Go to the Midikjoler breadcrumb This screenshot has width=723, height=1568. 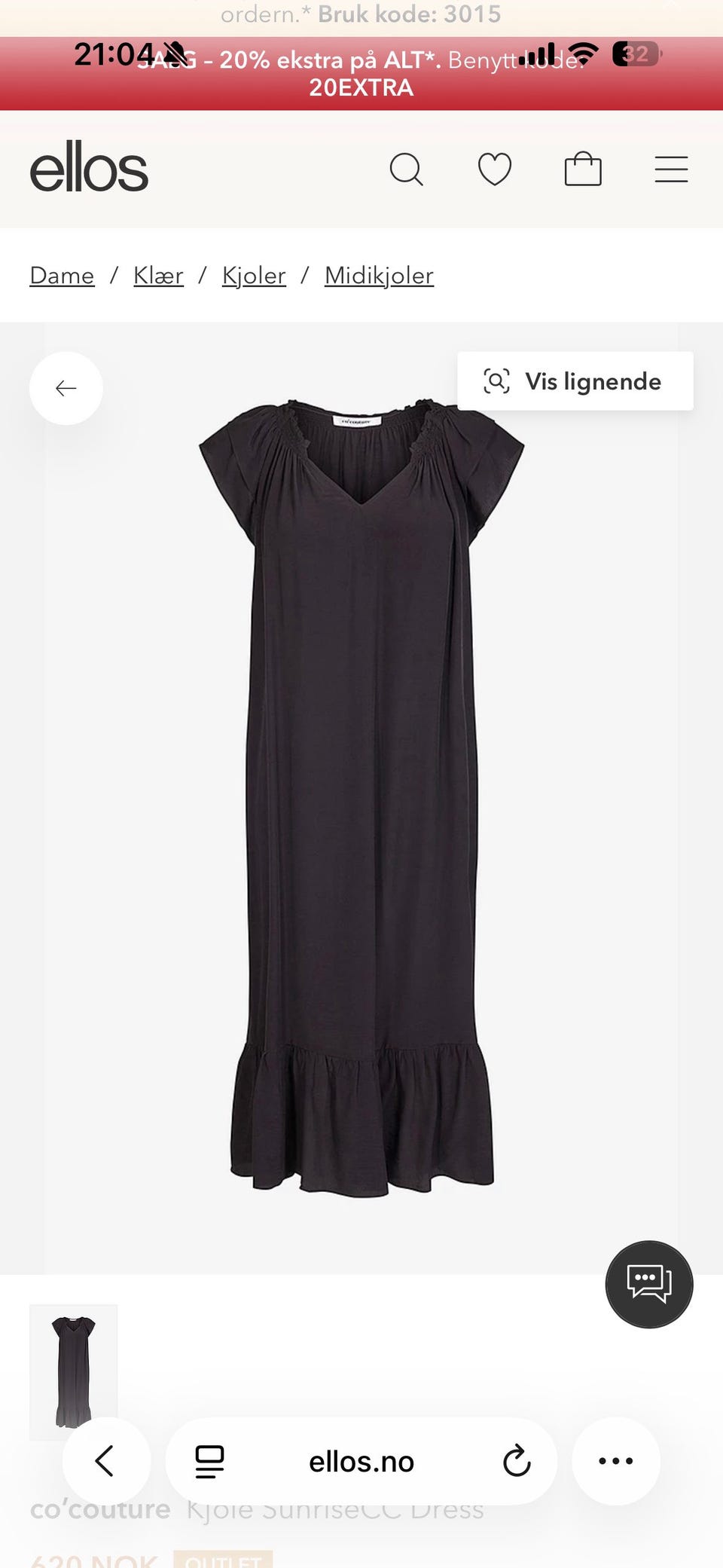coord(379,276)
